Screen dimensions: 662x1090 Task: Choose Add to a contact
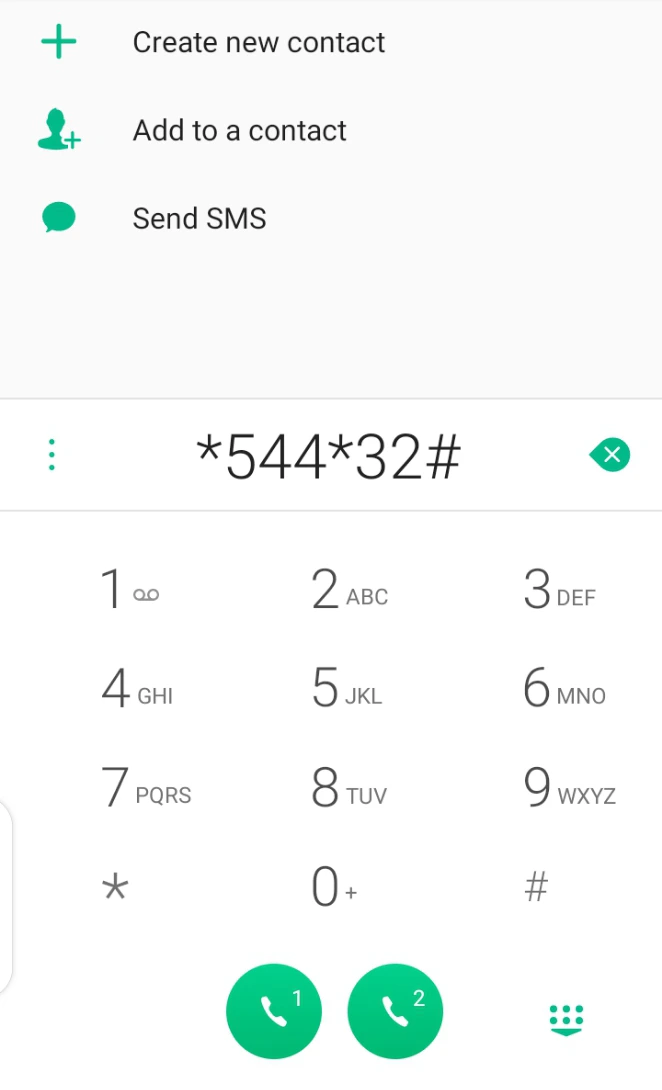331,131
